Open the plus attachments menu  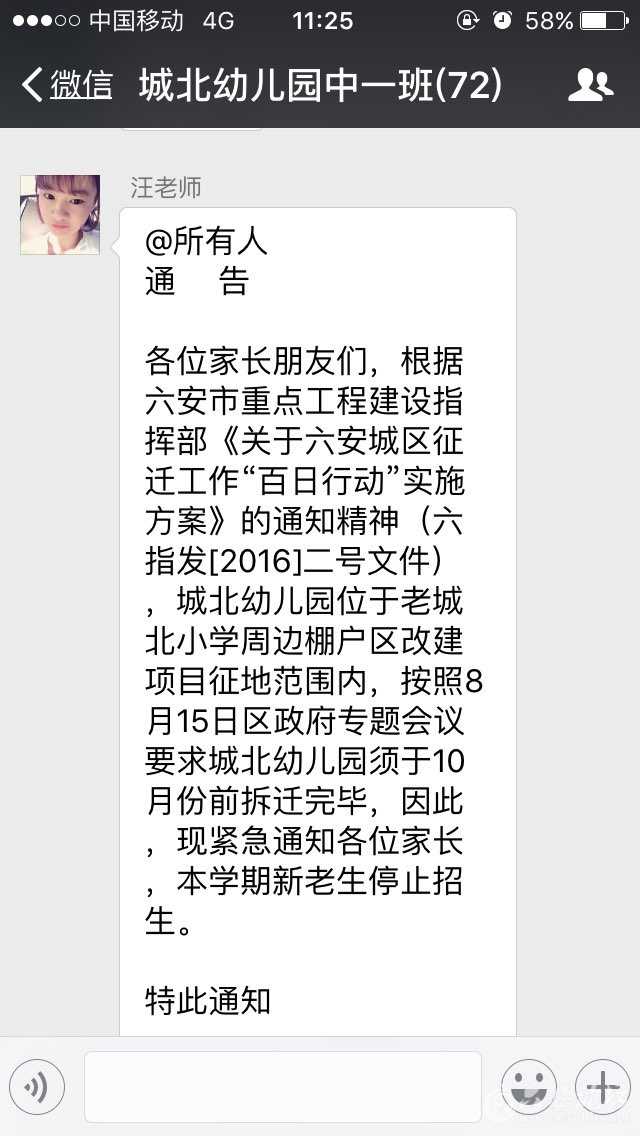click(x=602, y=1087)
